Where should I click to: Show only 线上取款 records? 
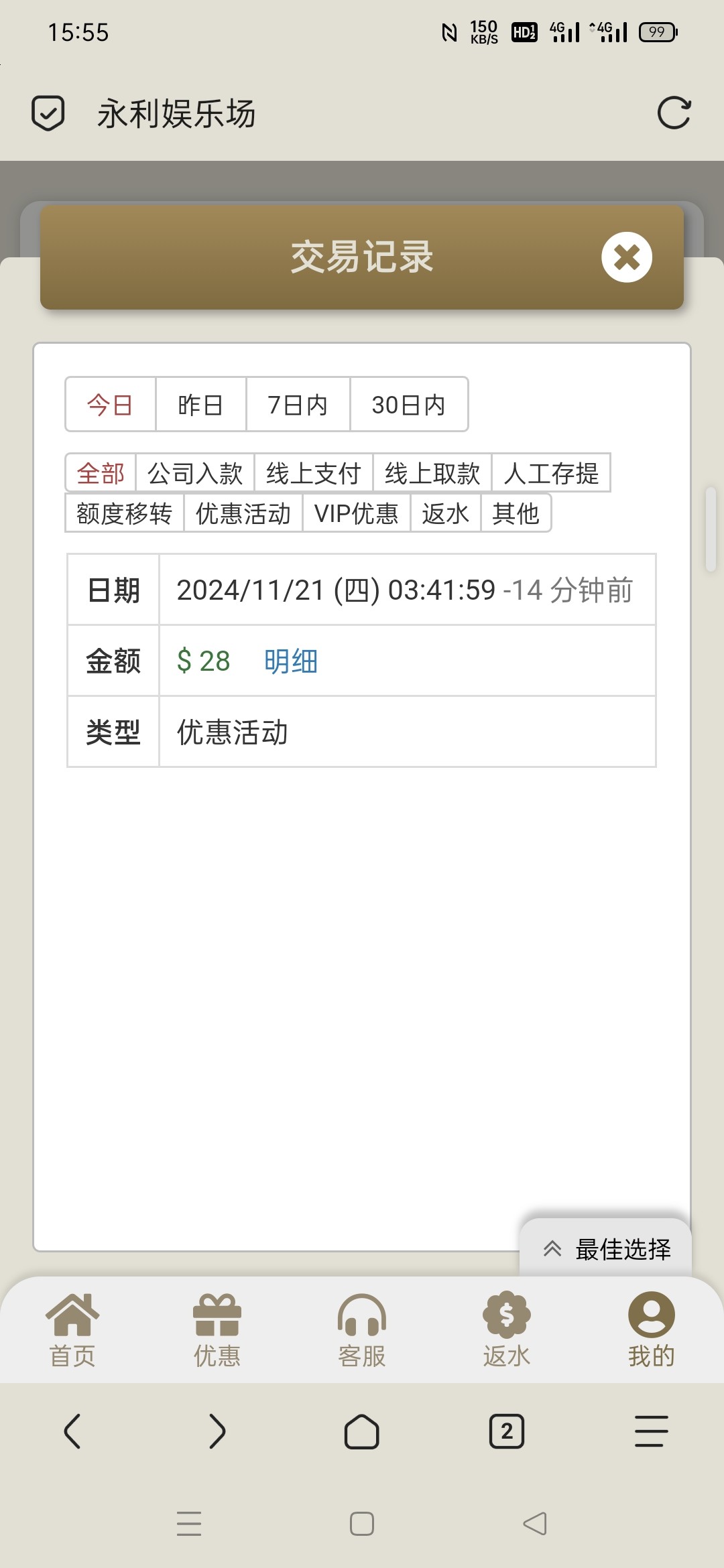coord(432,473)
